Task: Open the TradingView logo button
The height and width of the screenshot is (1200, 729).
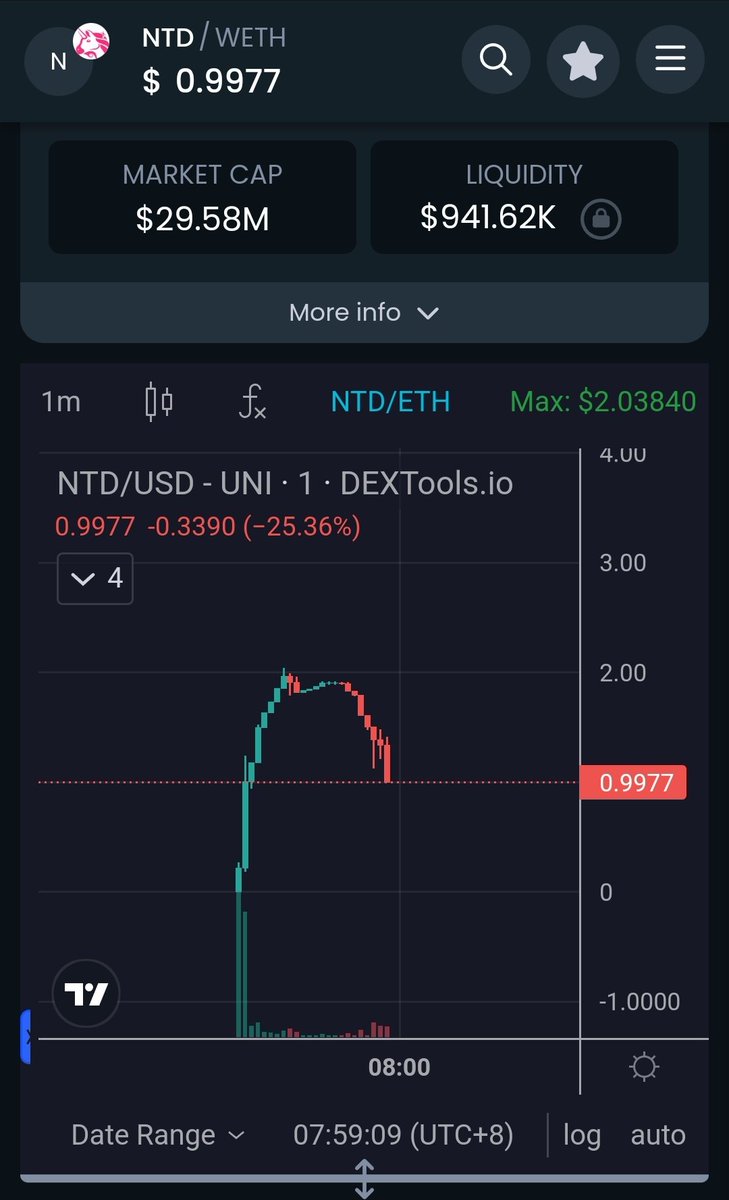Action: coord(86,994)
